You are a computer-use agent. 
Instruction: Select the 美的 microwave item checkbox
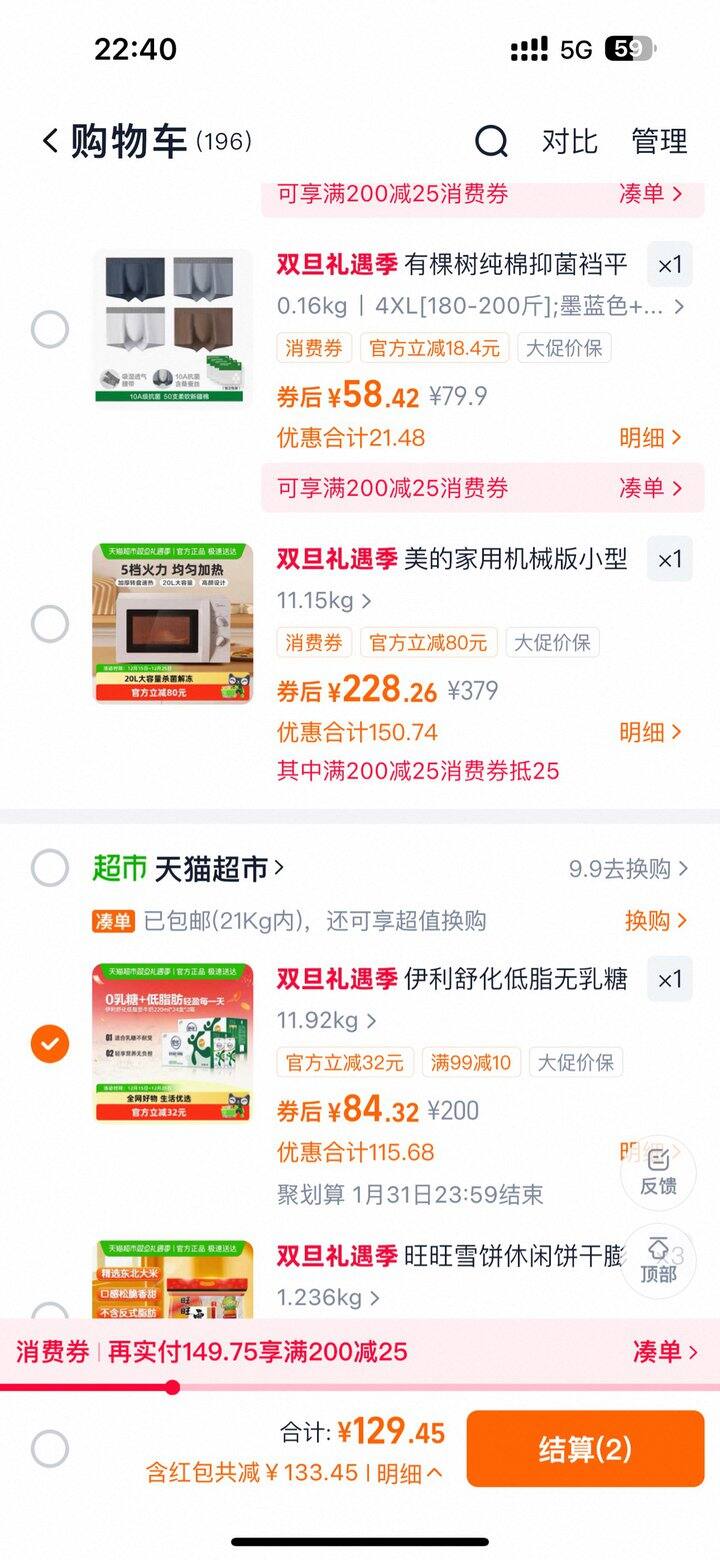(49, 623)
